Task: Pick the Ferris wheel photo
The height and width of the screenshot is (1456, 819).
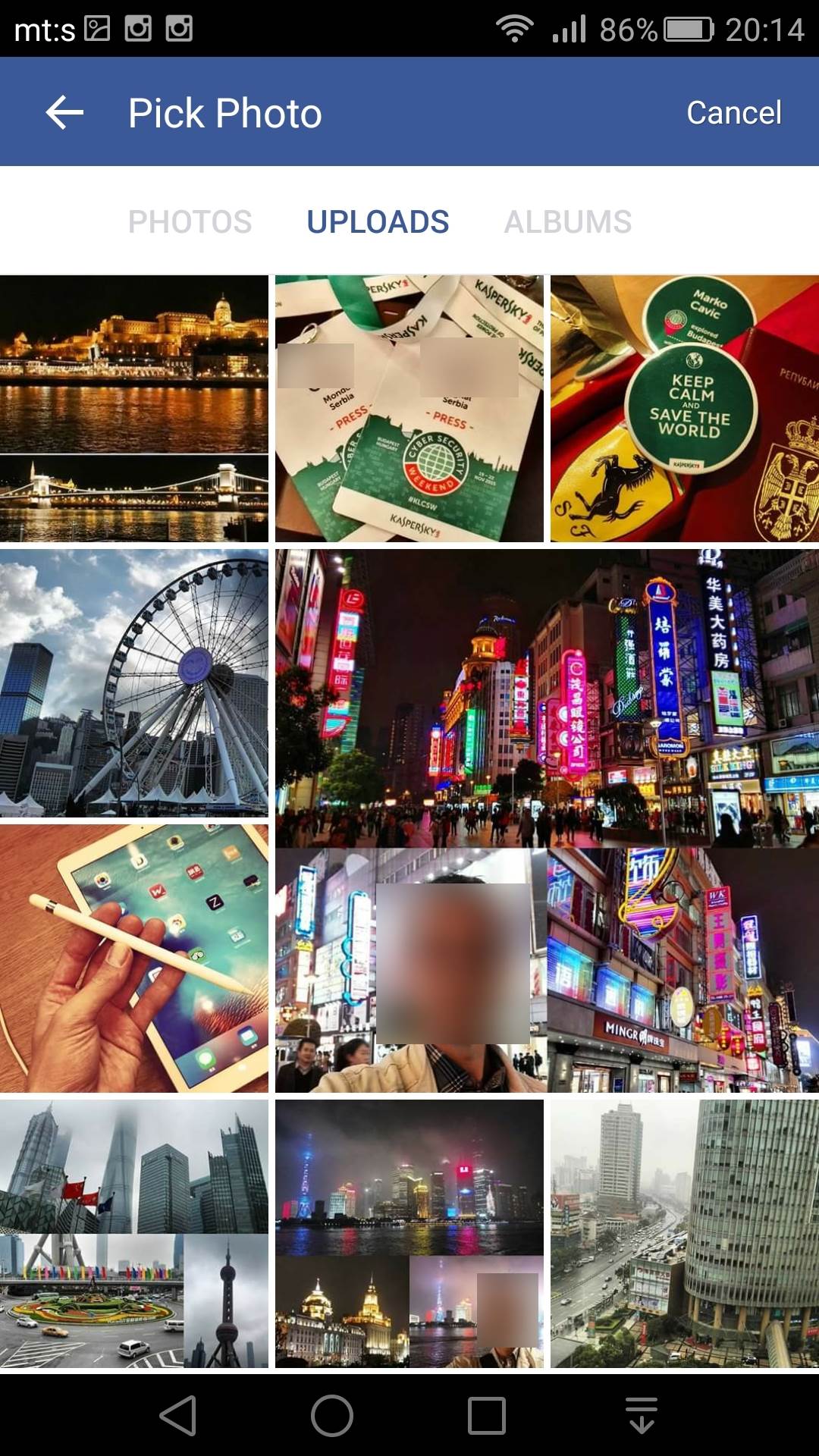Action: [134, 682]
